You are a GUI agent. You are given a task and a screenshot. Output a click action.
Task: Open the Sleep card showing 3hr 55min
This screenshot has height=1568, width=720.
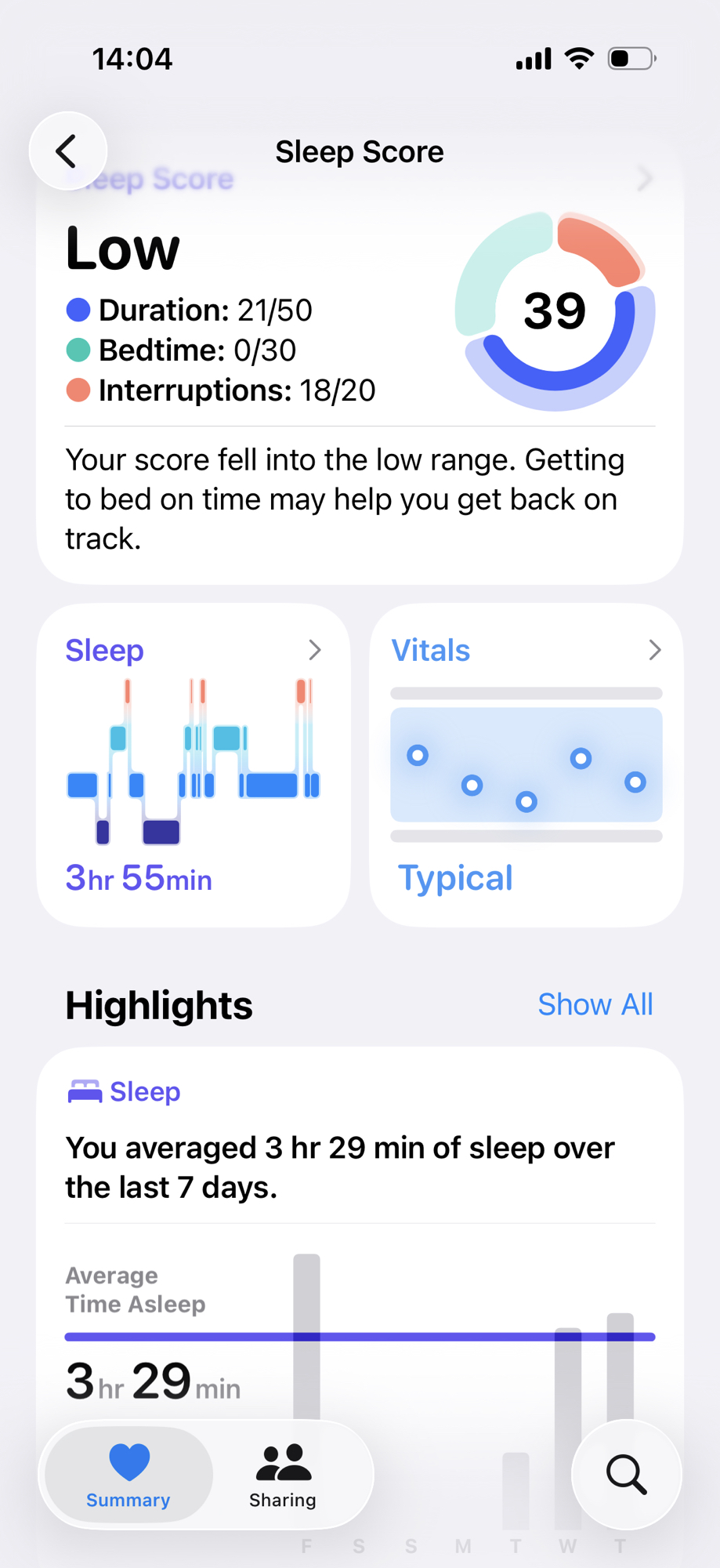(194, 765)
